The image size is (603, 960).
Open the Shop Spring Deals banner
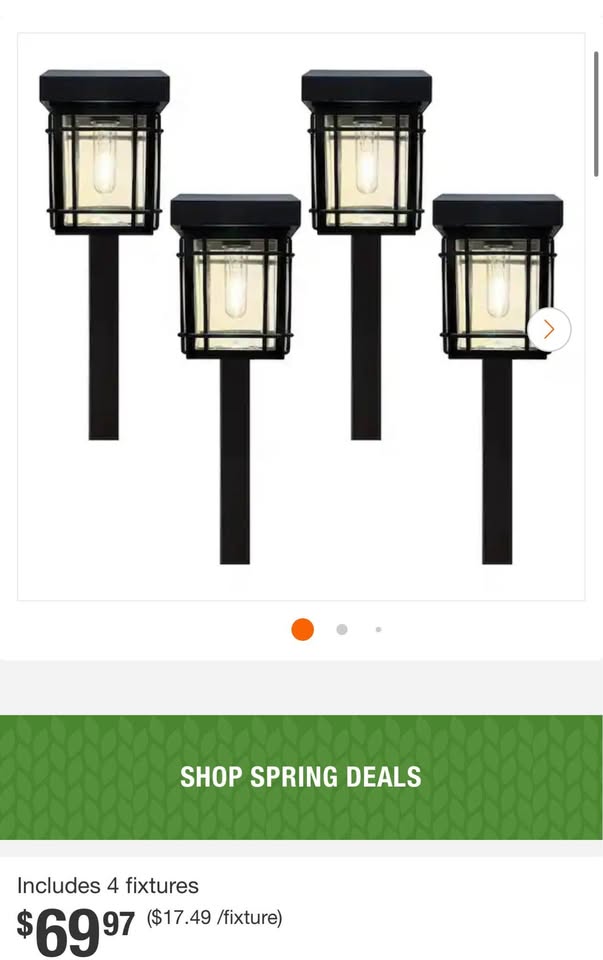pos(301,777)
